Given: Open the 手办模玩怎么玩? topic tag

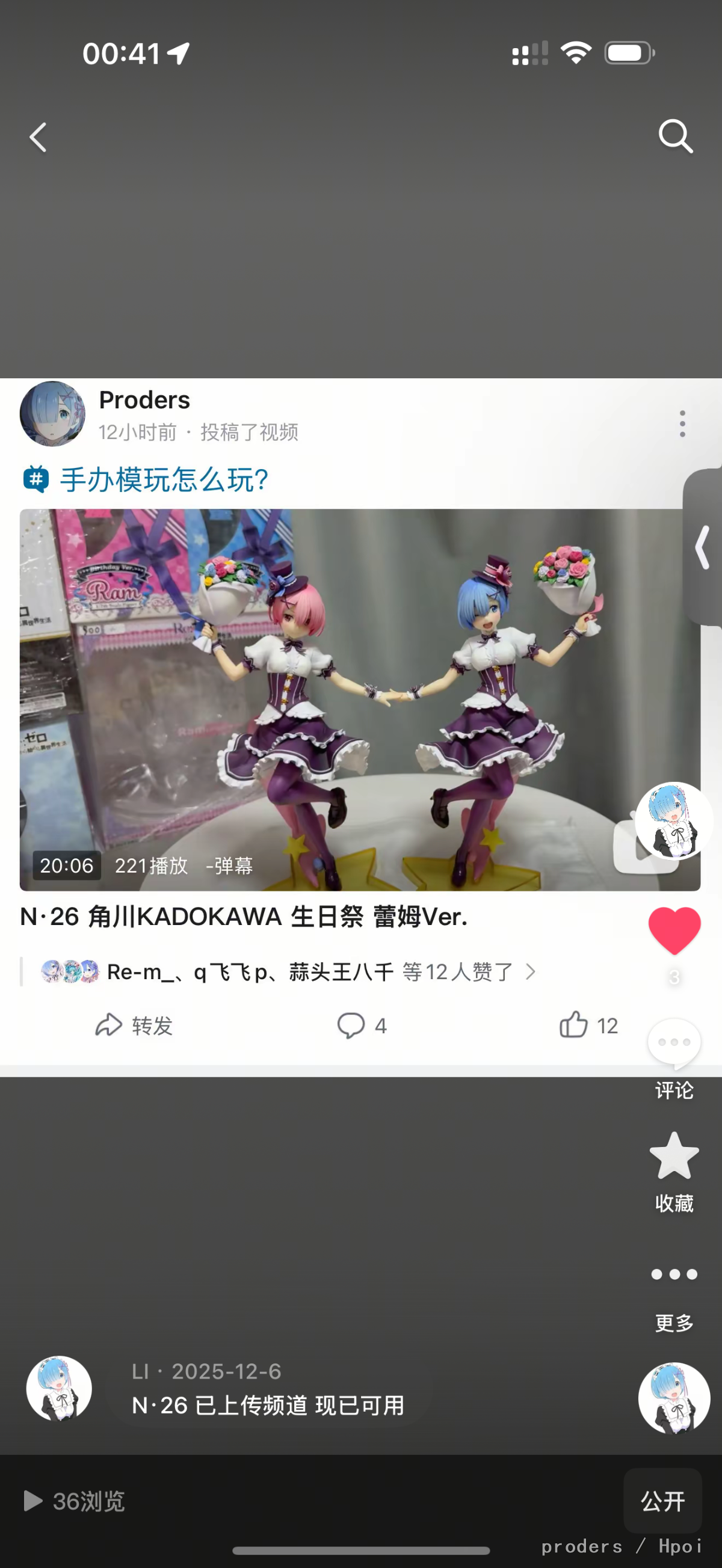Looking at the screenshot, I should point(163,479).
